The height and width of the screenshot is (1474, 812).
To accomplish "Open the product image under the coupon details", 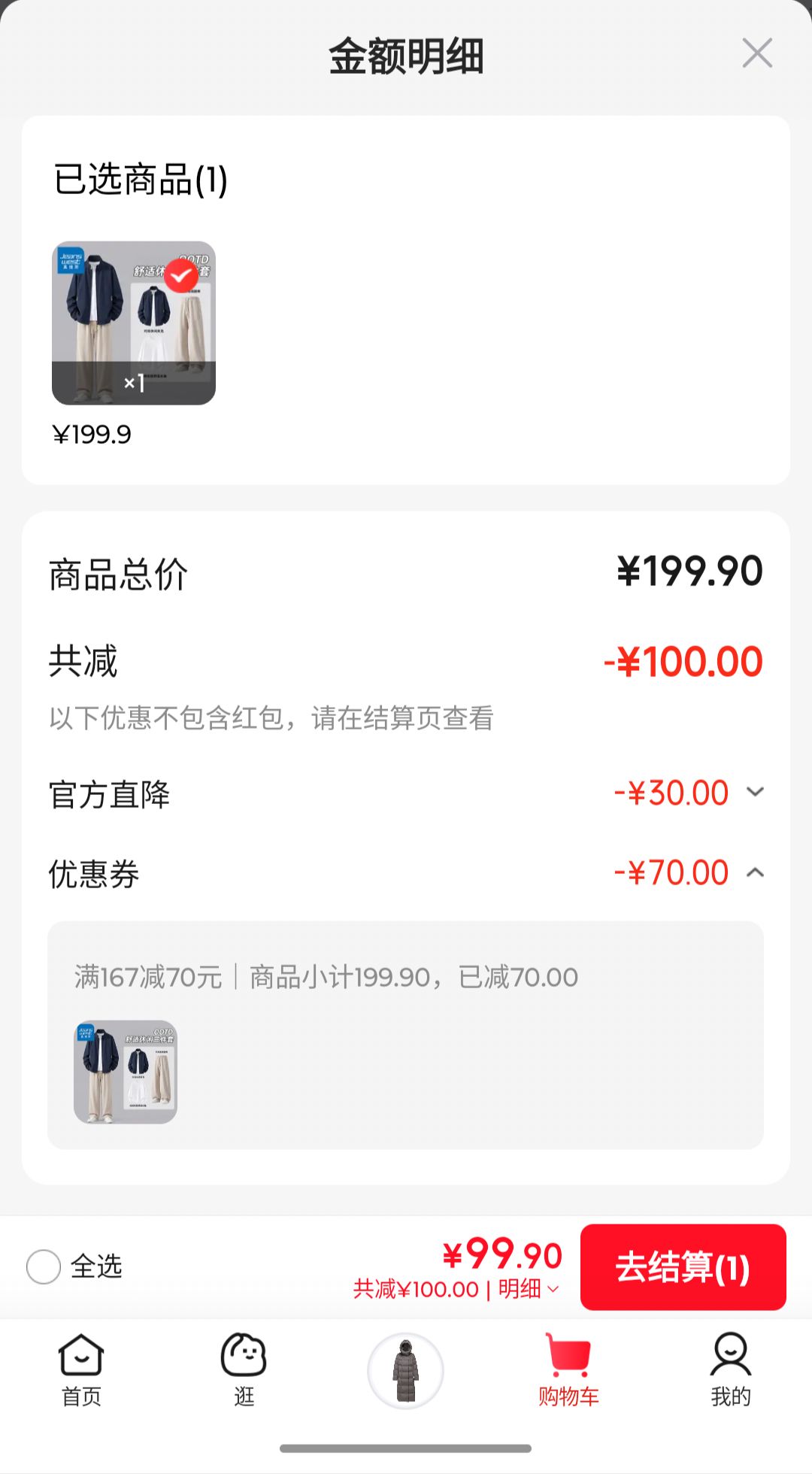I will (126, 1072).
